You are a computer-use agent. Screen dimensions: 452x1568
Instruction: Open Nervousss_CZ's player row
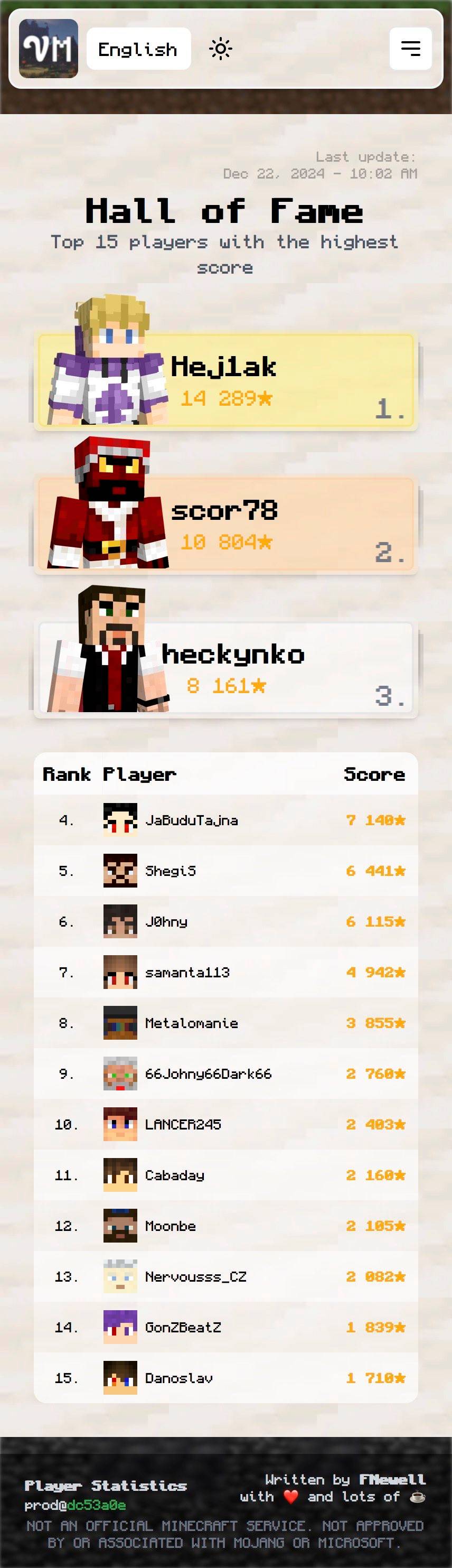coord(225,1276)
